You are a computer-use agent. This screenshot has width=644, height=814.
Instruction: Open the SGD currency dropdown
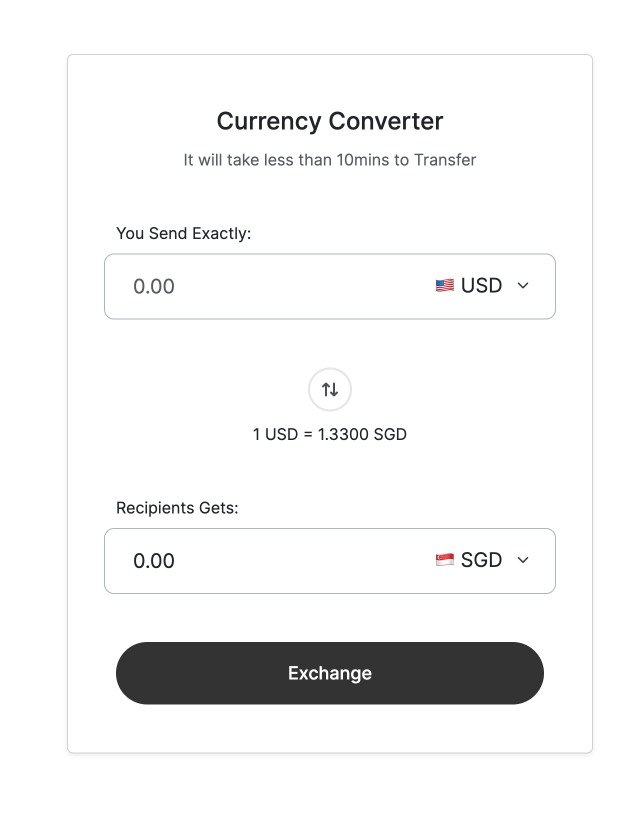(x=482, y=561)
